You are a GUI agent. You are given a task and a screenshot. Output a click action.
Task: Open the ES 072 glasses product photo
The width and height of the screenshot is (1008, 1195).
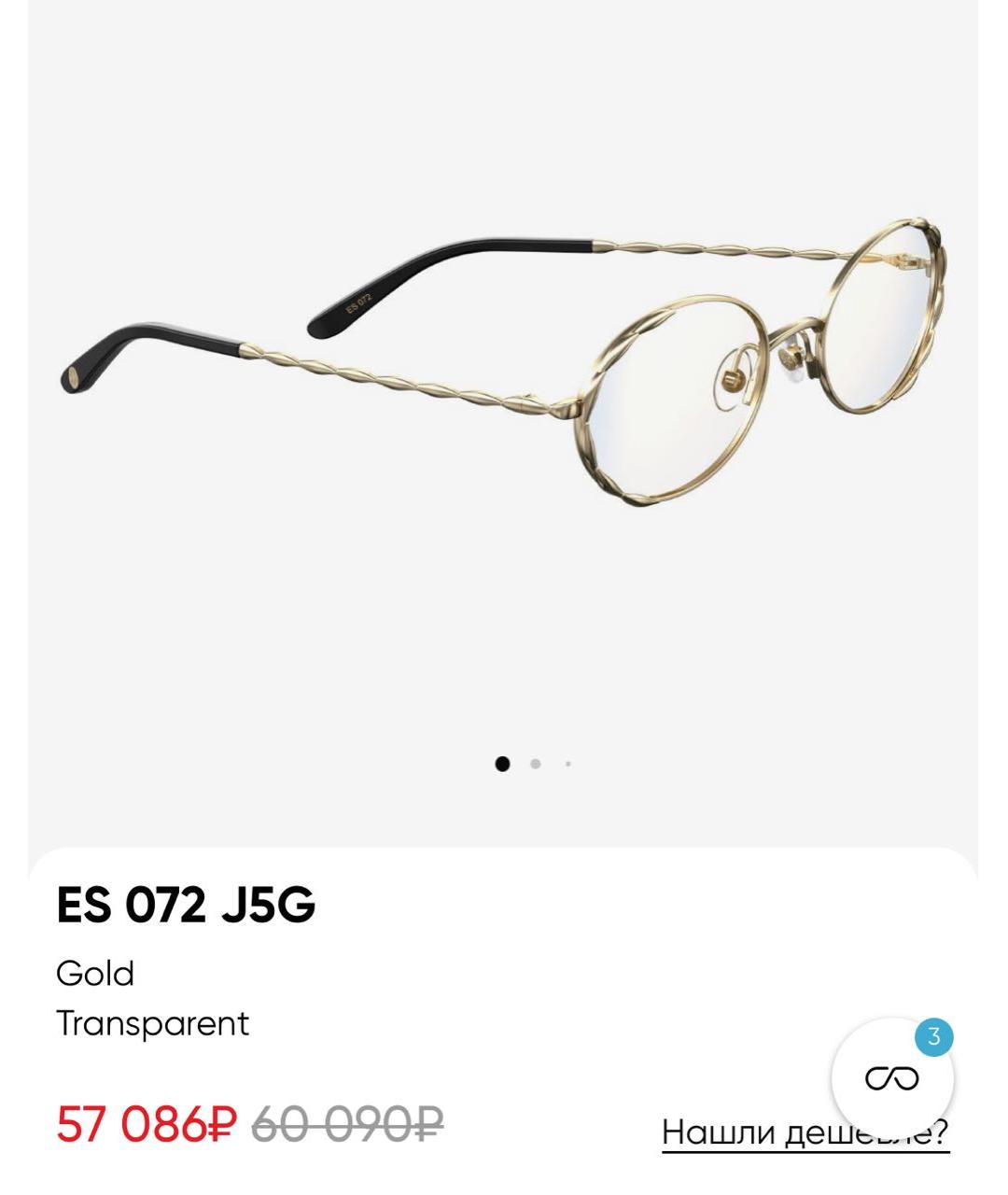504,373
